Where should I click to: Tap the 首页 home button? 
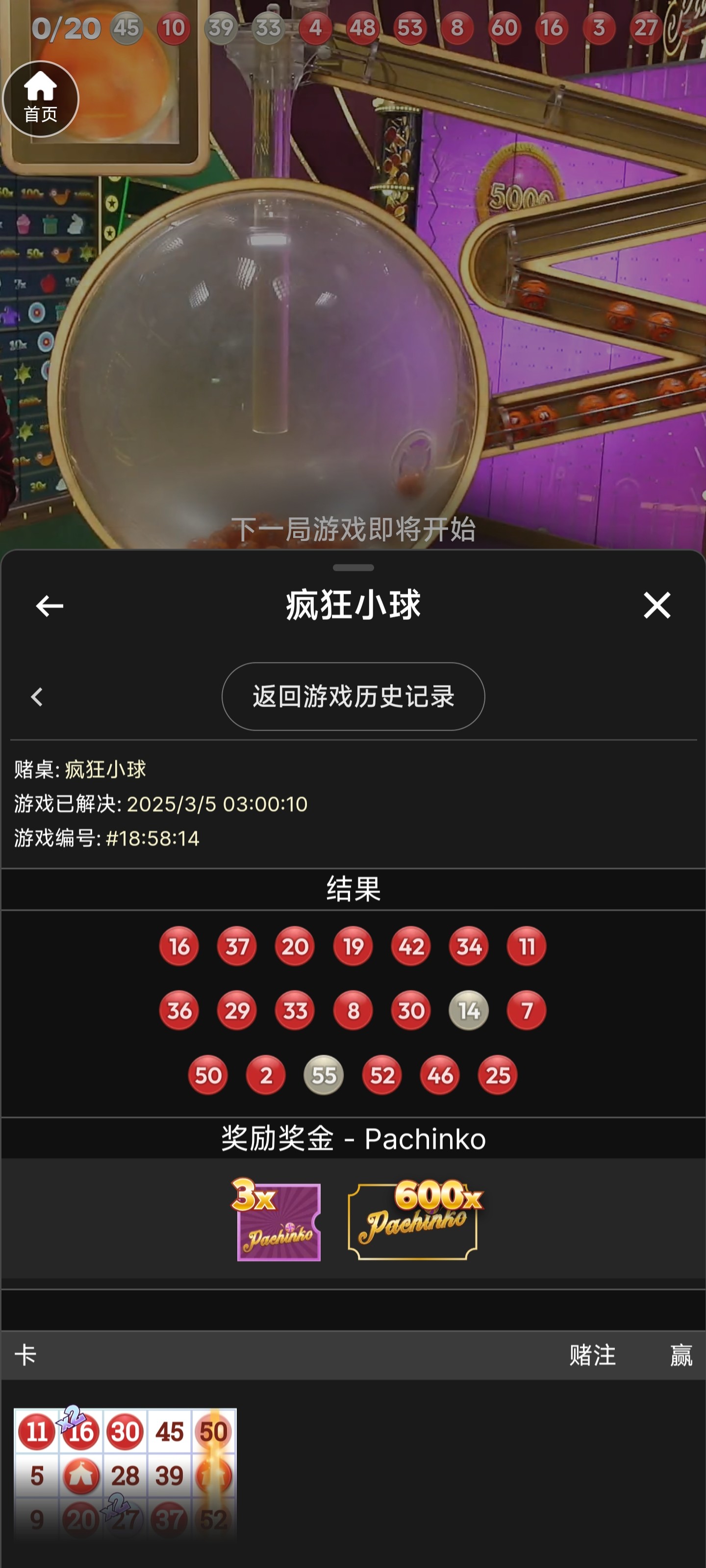(40, 99)
